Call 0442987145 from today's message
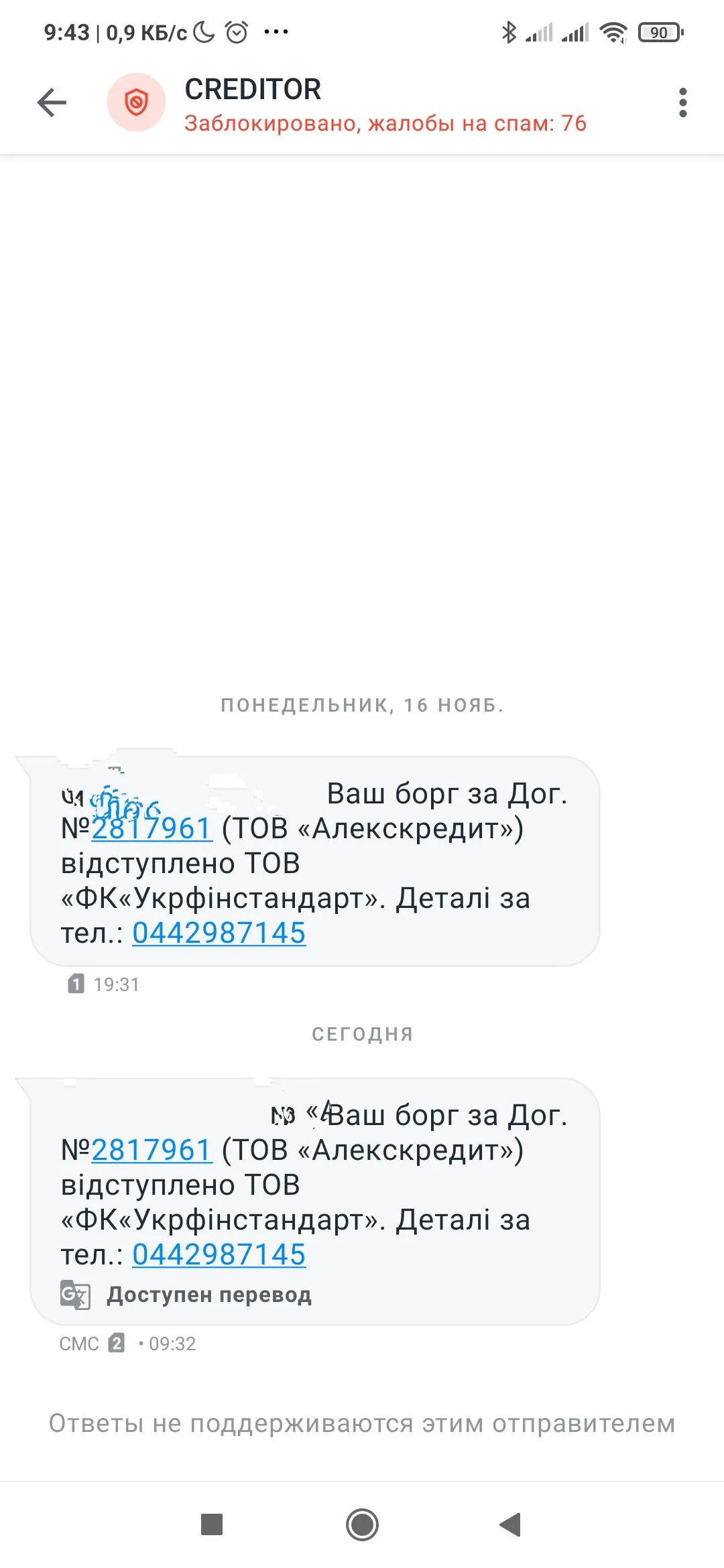The width and height of the screenshot is (724, 1568). pyautogui.click(x=219, y=1254)
